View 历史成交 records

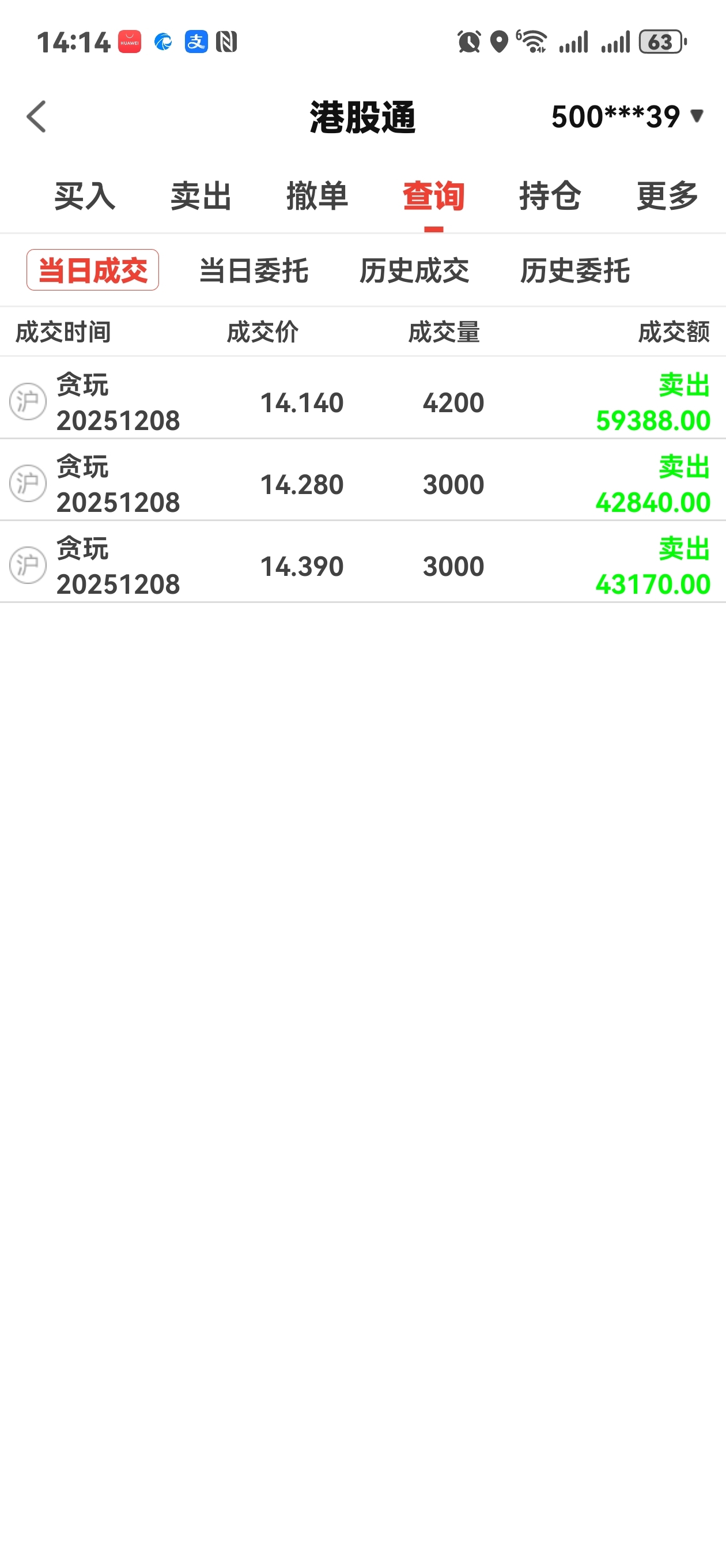pos(414,270)
